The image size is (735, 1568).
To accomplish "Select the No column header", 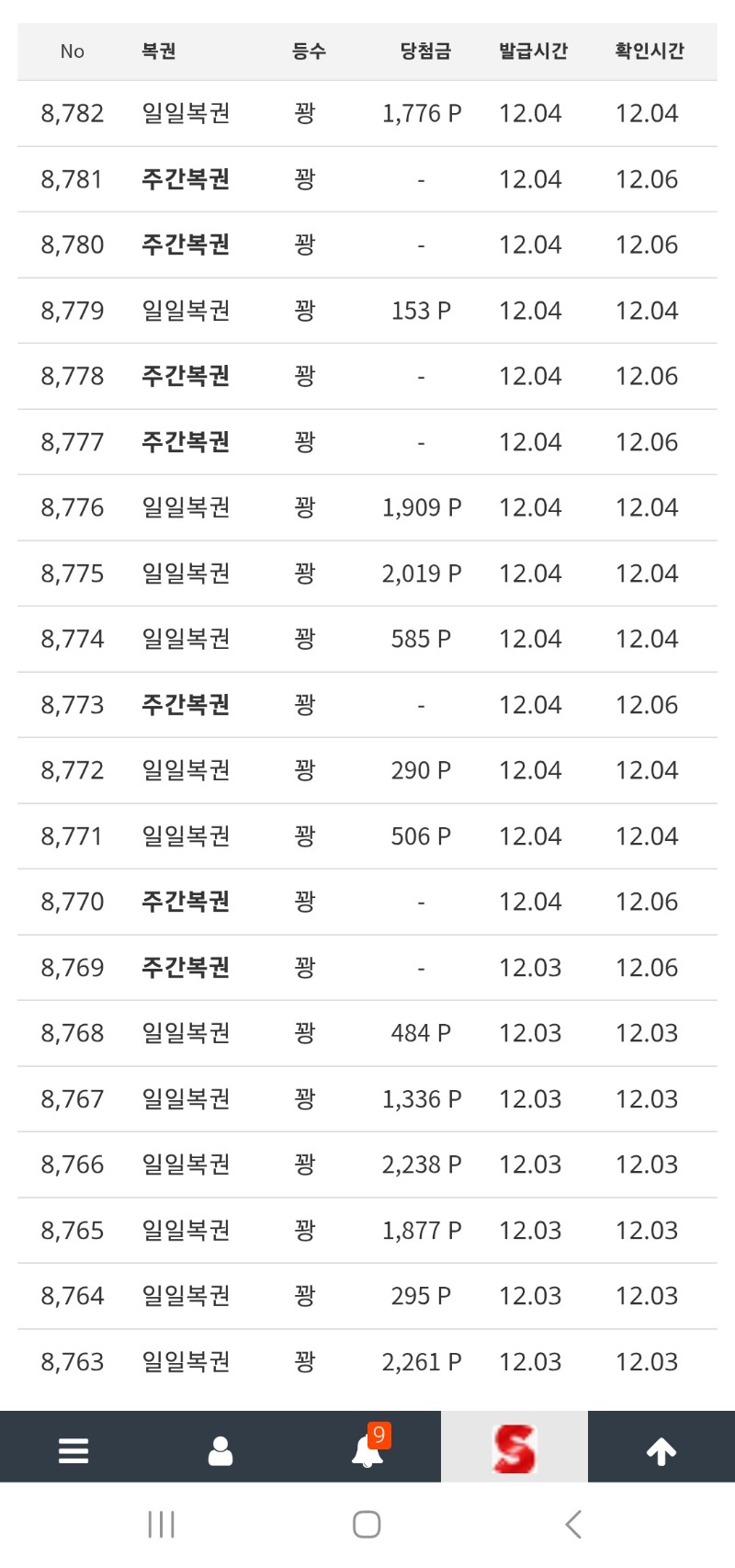I will [73, 52].
